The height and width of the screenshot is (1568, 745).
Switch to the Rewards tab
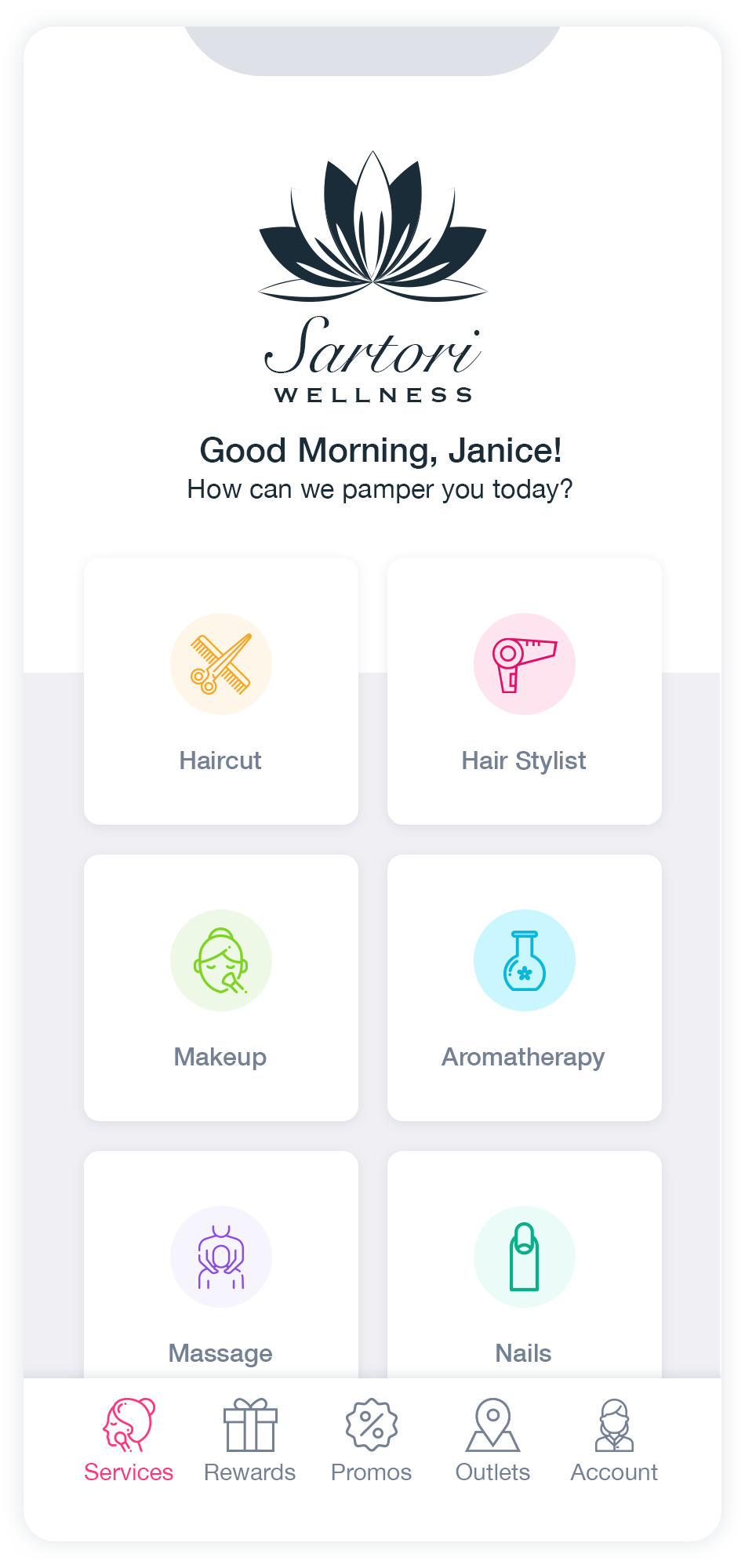[x=250, y=1441]
